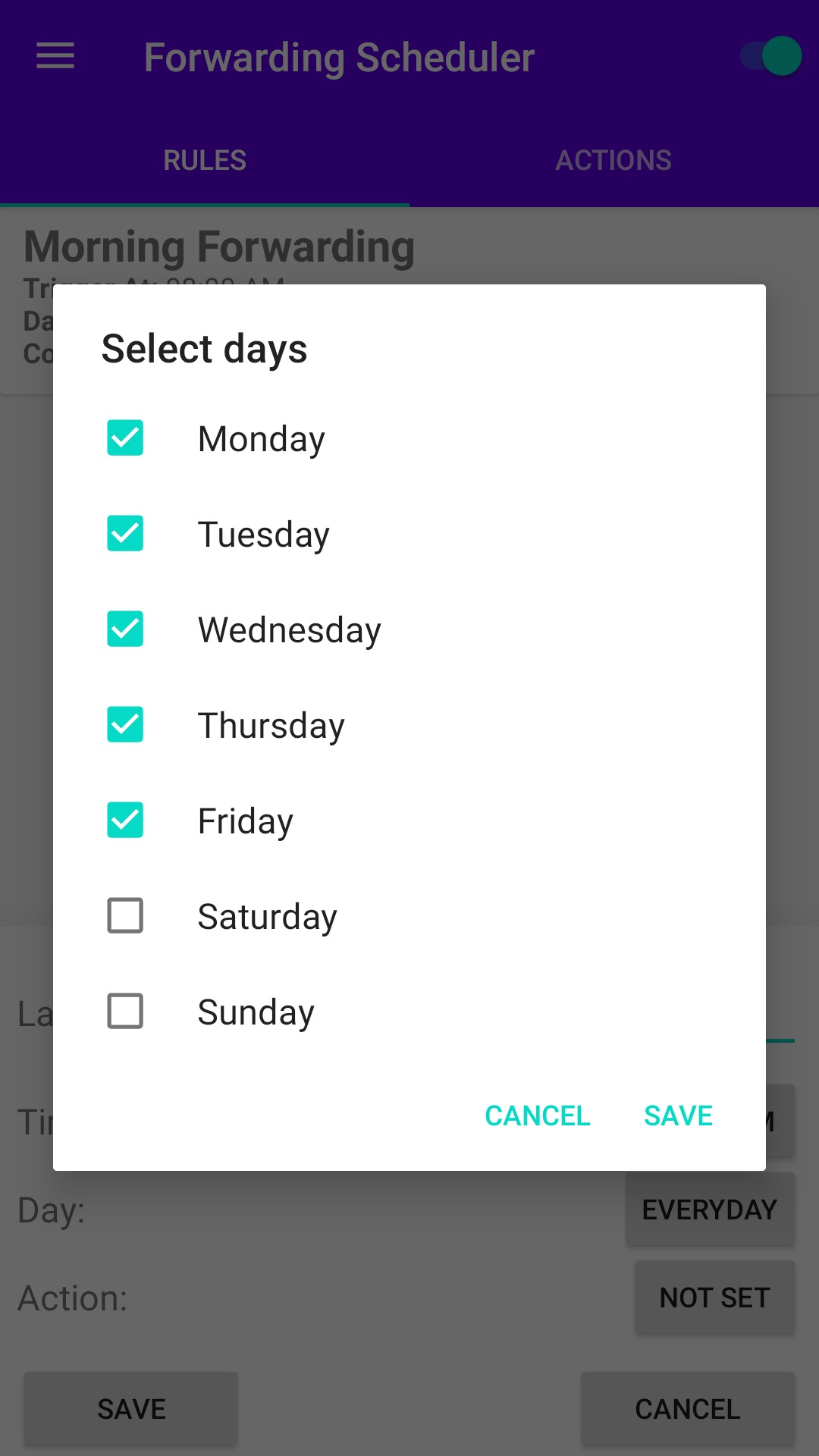Save the selected days in dialog
Image resolution: width=819 pixels, height=1456 pixels.
678,1116
